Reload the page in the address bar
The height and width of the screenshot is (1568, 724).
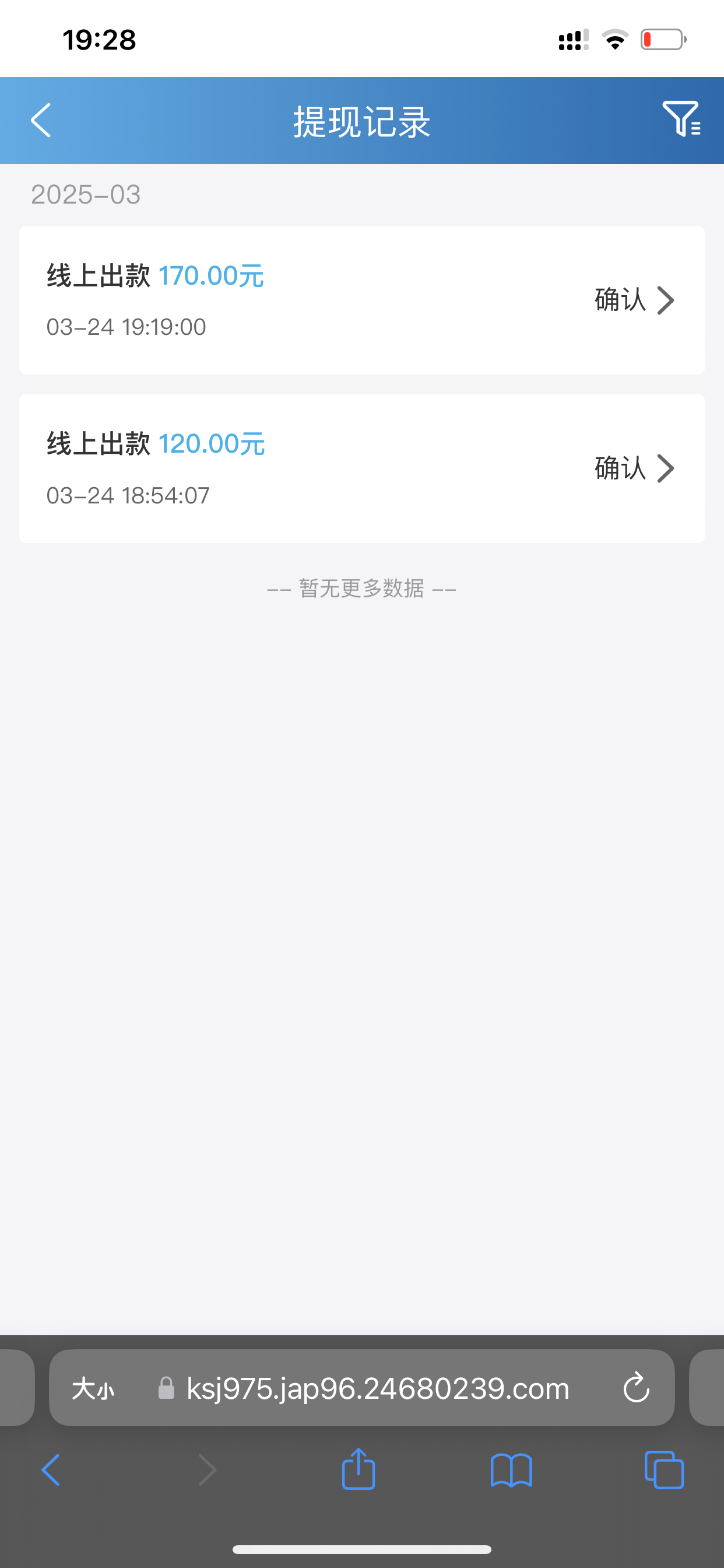pyautogui.click(x=636, y=1388)
